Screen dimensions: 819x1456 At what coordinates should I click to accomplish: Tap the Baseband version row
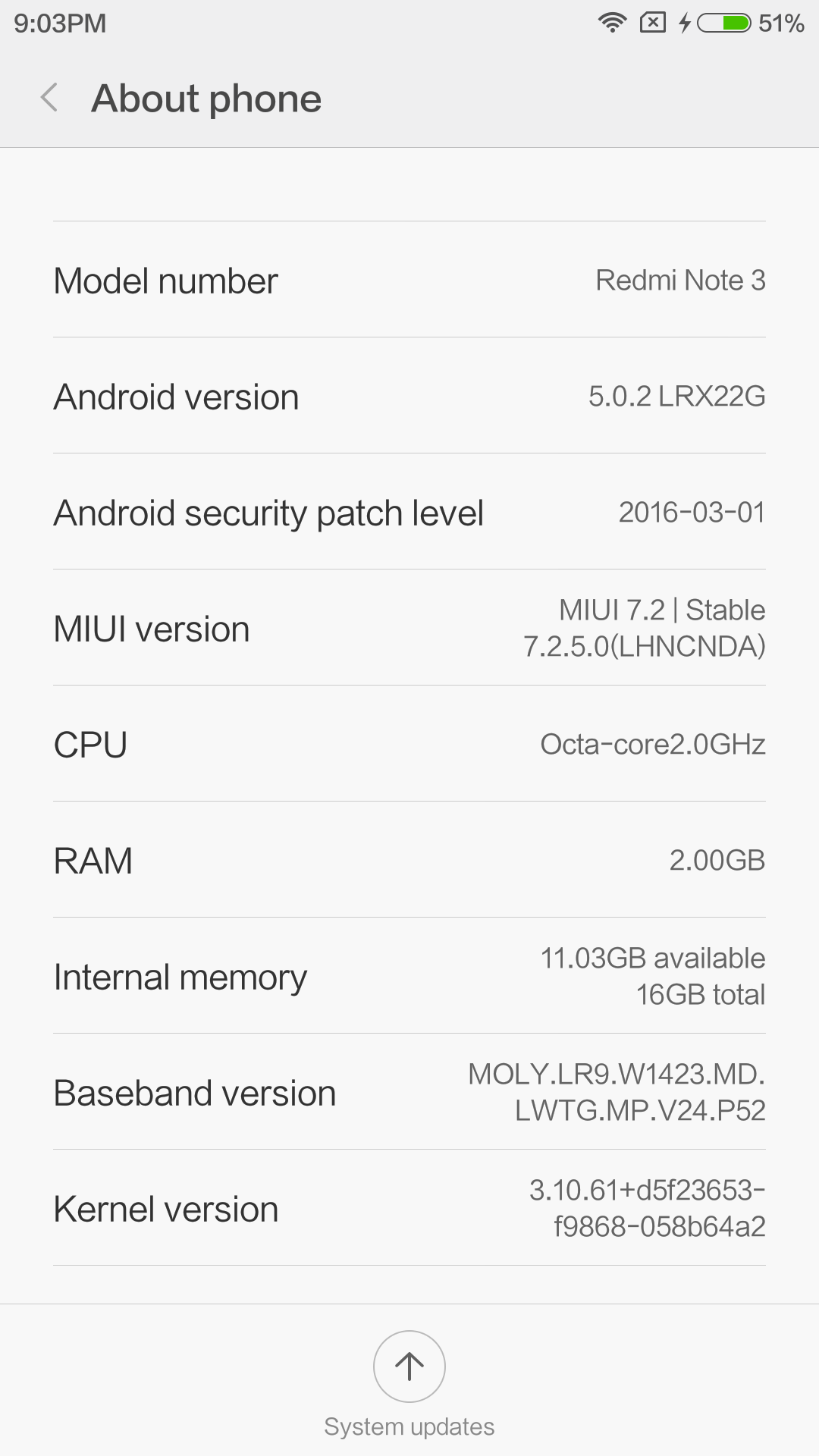pyautogui.click(x=409, y=1092)
